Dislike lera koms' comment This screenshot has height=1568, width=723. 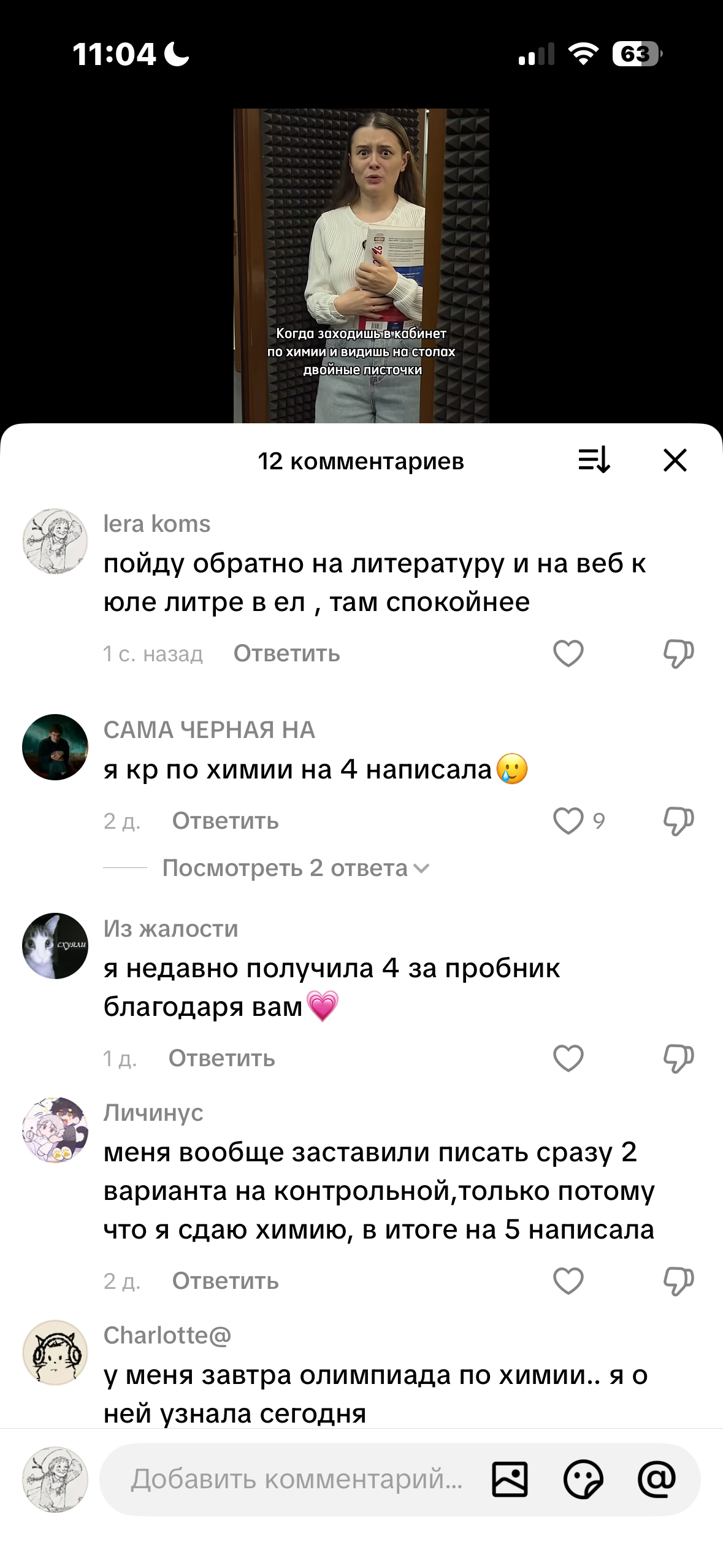(x=678, y=653)
